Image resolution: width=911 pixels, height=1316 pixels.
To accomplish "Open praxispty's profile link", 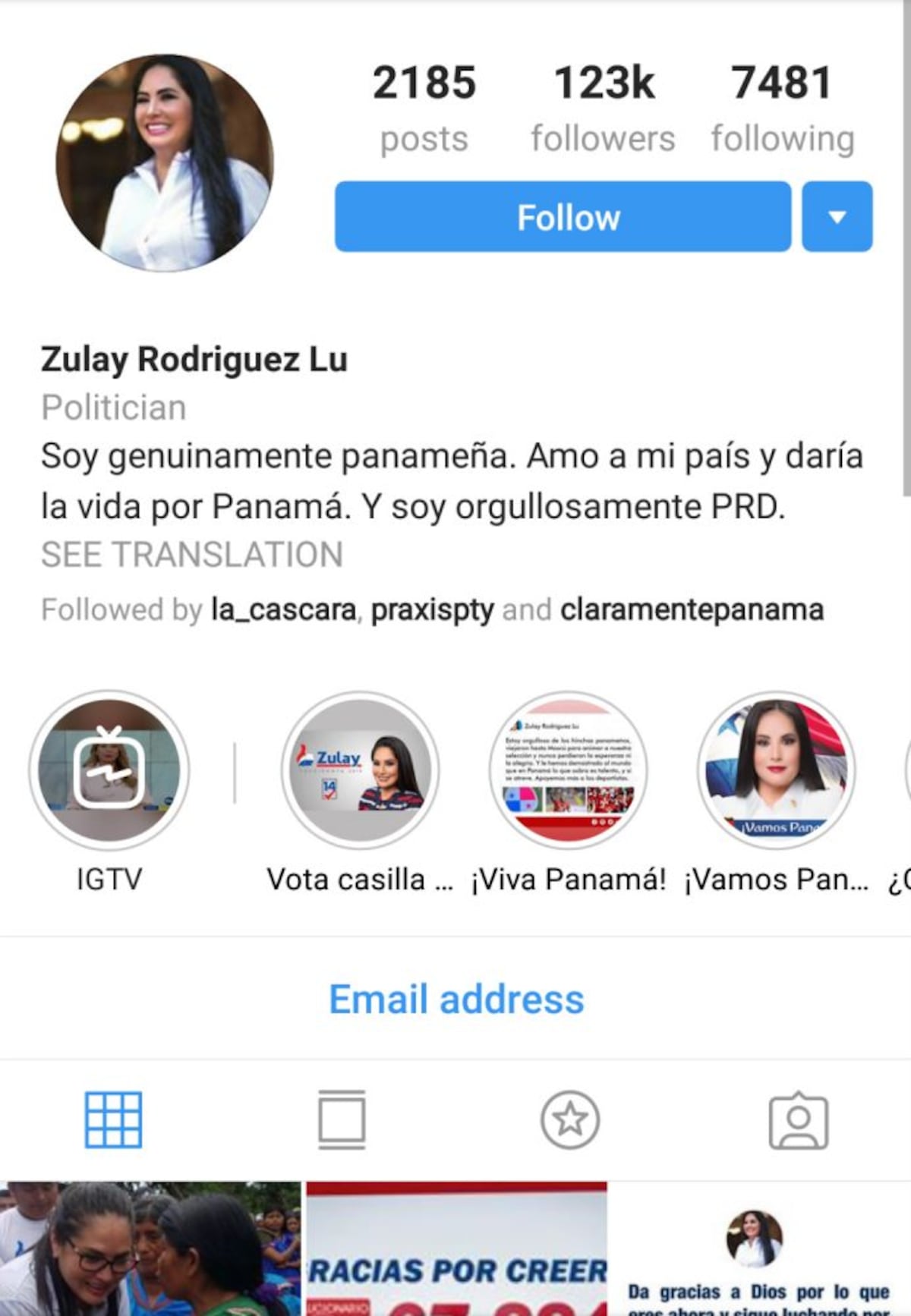I will click(x=431, y=609).
